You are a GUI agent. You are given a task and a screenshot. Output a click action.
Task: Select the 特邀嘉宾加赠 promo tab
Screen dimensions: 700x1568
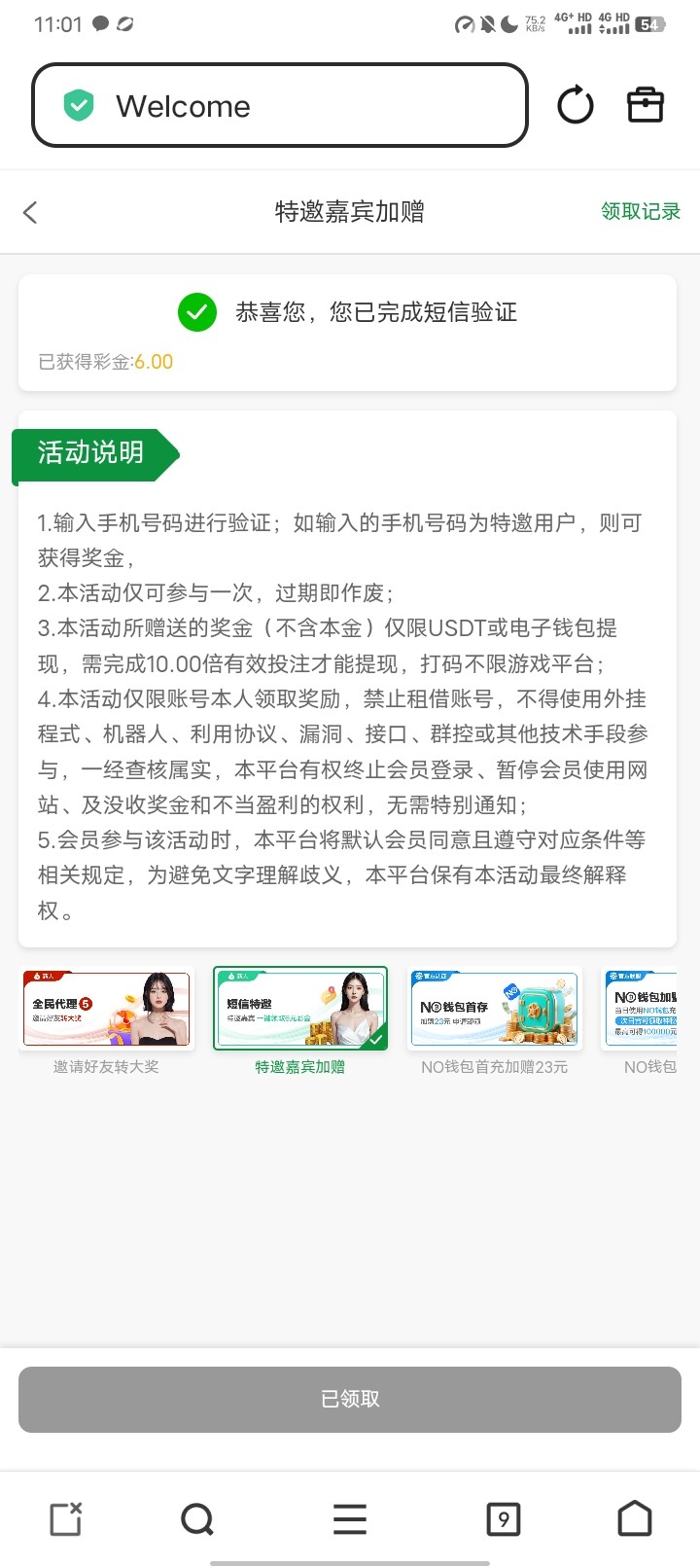tap(300, 1008)
